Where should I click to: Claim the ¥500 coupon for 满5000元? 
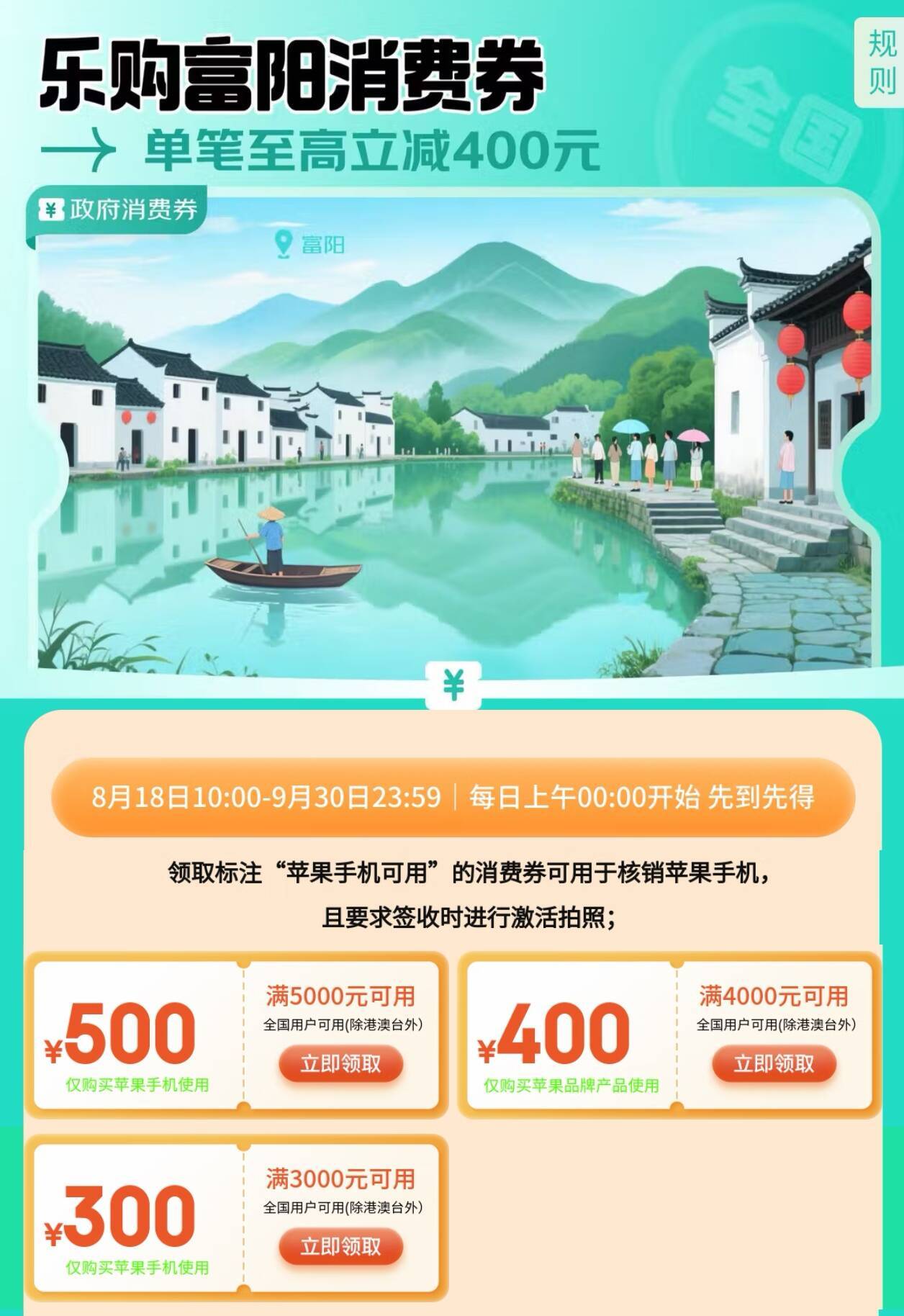pos(340,1063)
